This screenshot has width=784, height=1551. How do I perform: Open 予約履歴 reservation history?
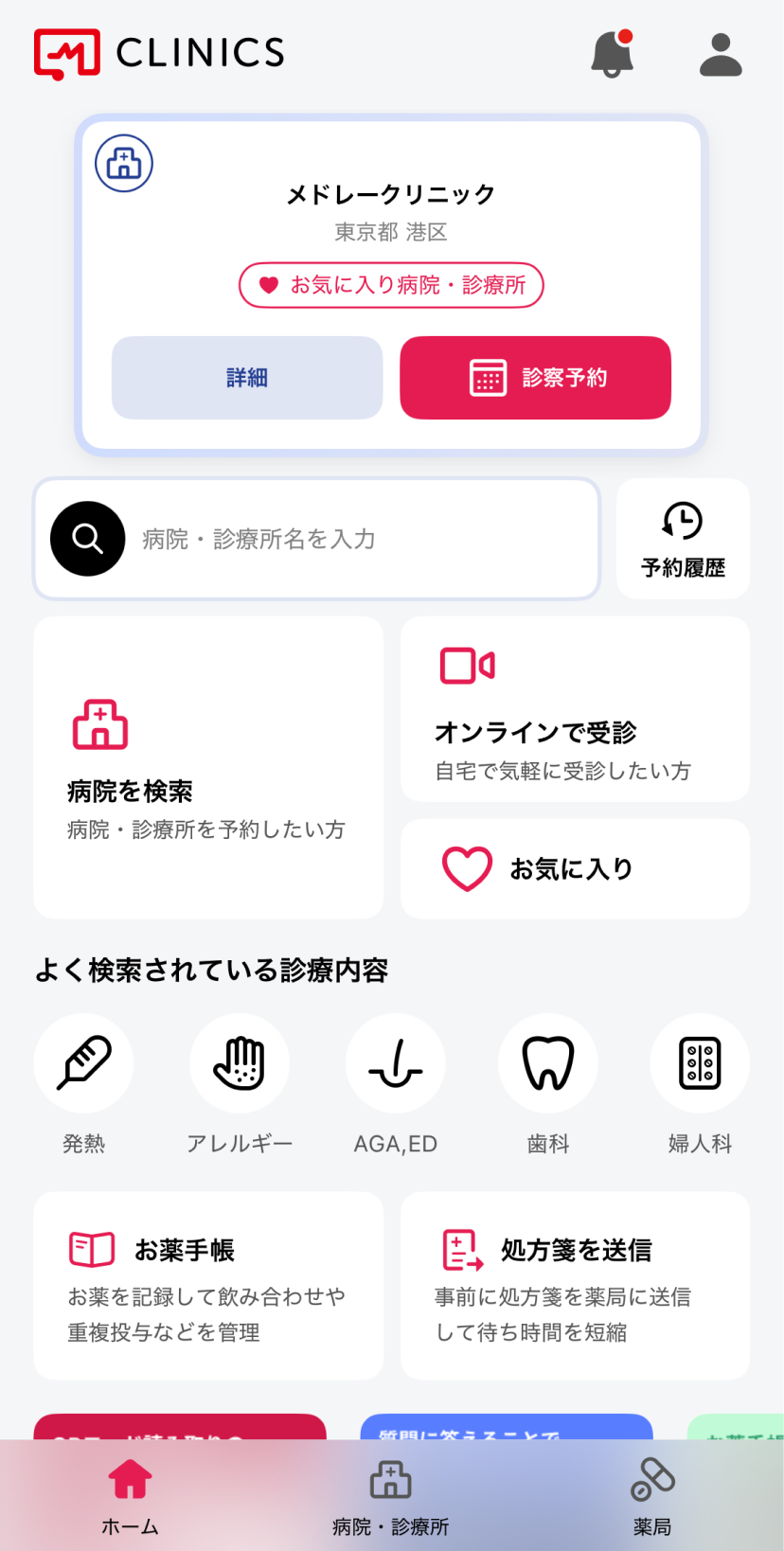(x=683, y=539)
